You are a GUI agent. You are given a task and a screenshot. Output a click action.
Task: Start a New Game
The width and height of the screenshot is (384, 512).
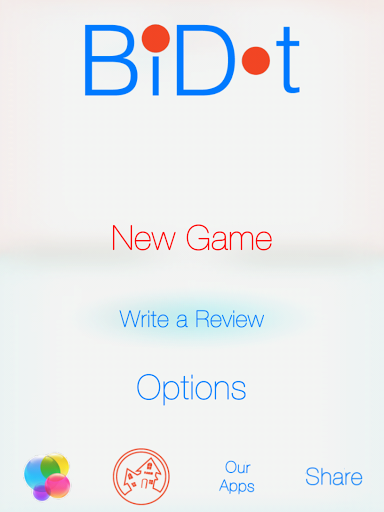point(192,238)
